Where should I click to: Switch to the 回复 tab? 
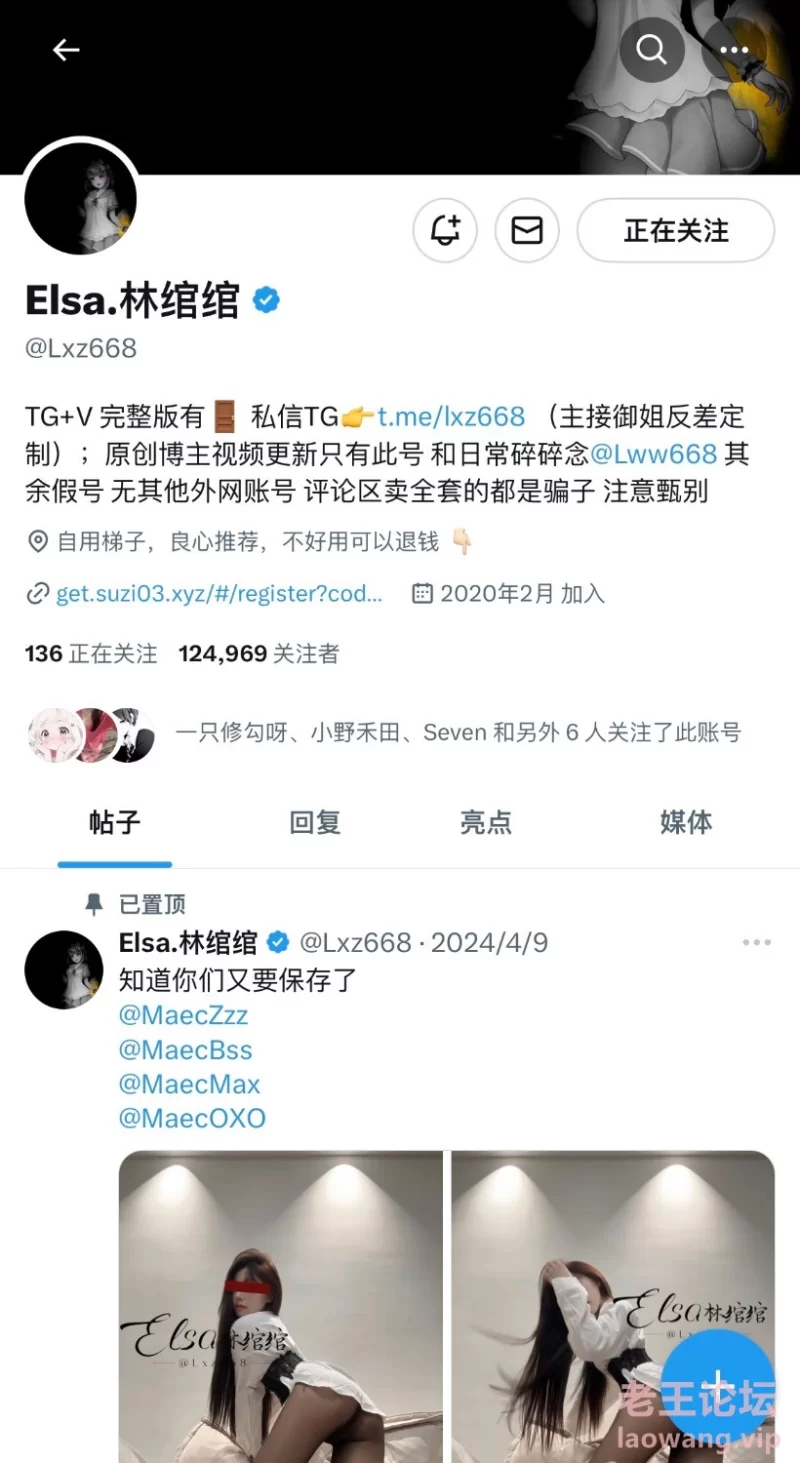(x=315, y=823)
